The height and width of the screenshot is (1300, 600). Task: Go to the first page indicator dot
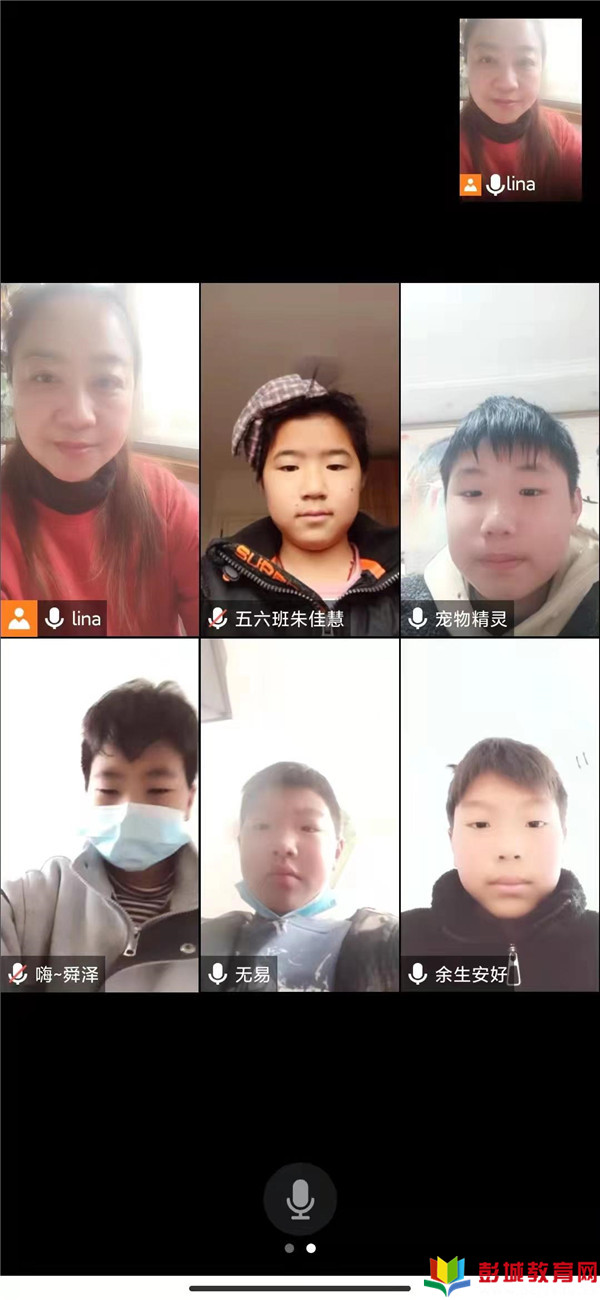289,1248
